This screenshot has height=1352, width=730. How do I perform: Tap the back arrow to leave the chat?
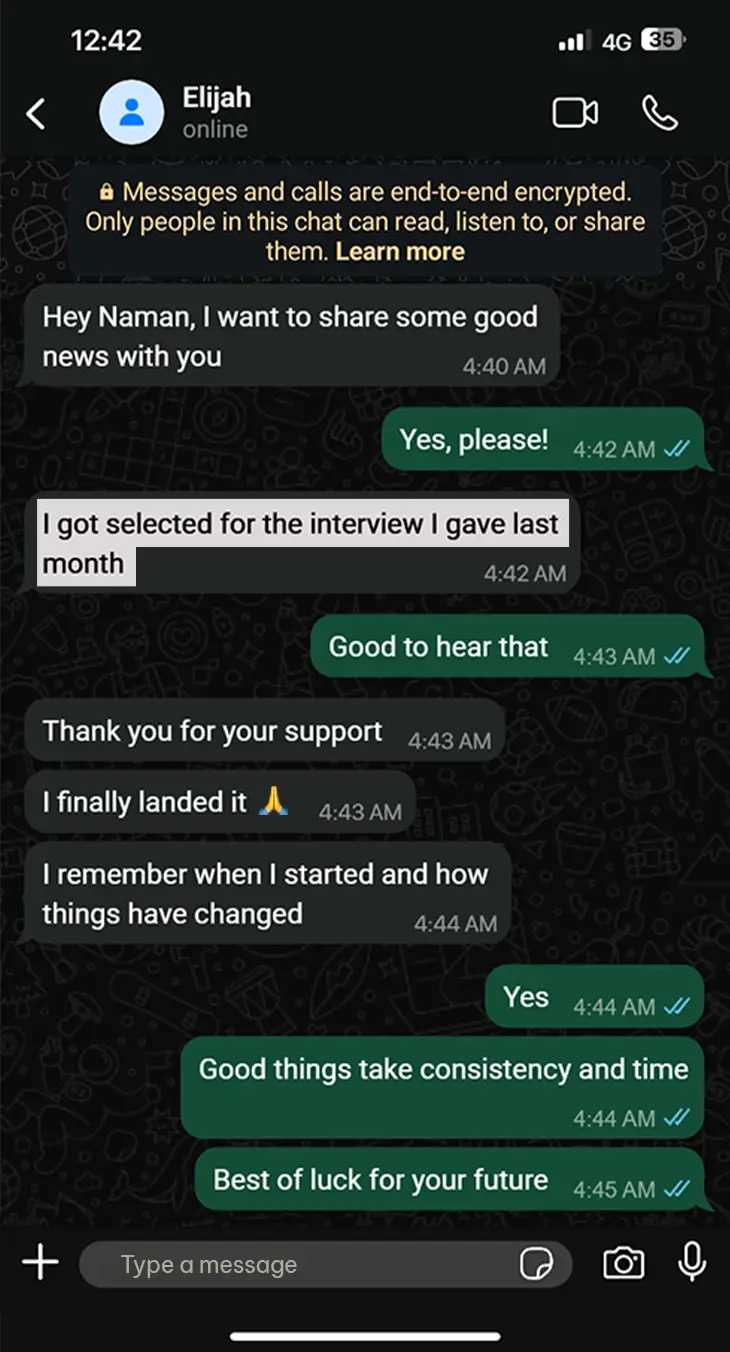(36, 112)
